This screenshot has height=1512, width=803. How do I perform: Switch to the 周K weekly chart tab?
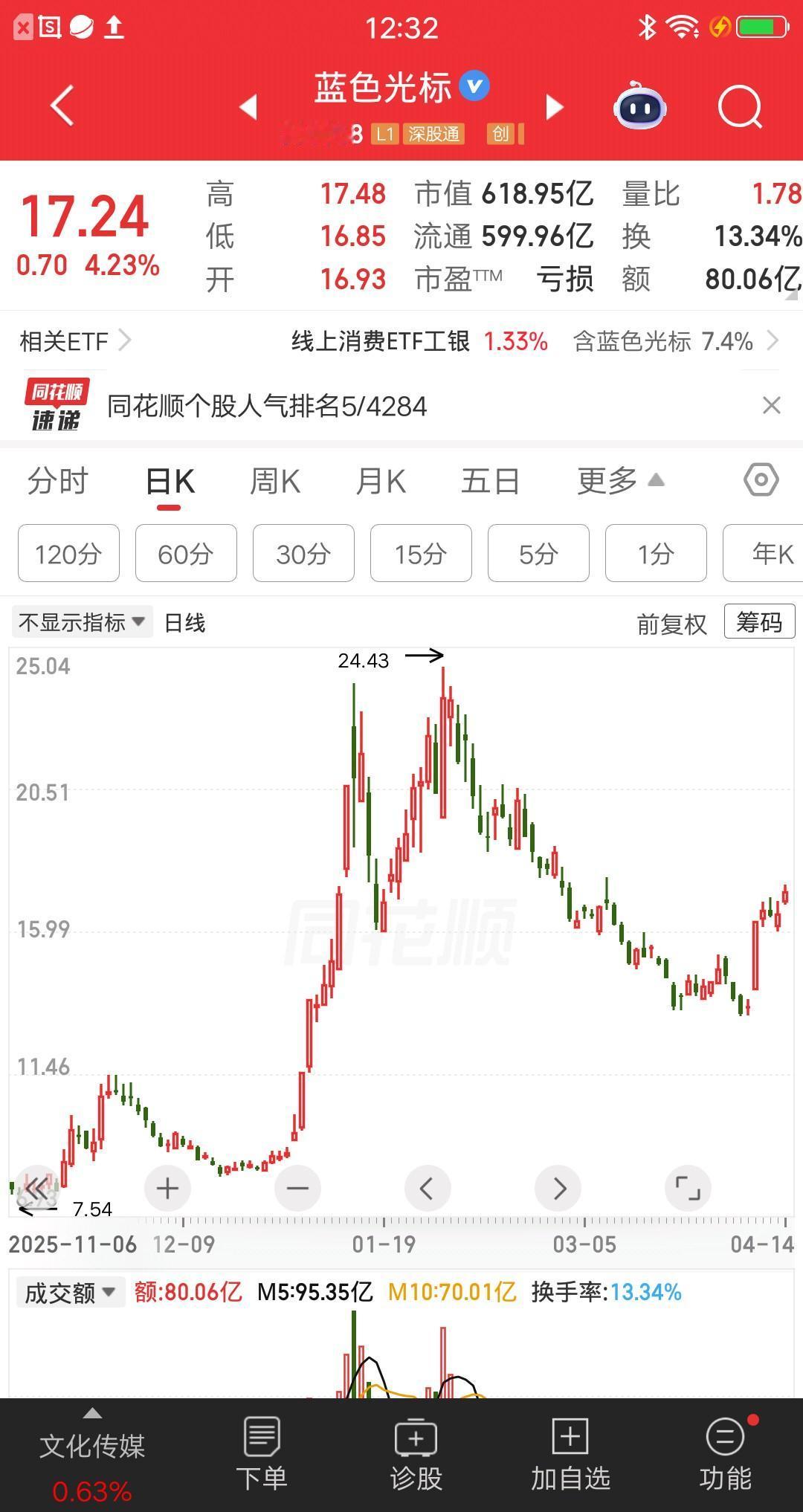pos(275,480)
